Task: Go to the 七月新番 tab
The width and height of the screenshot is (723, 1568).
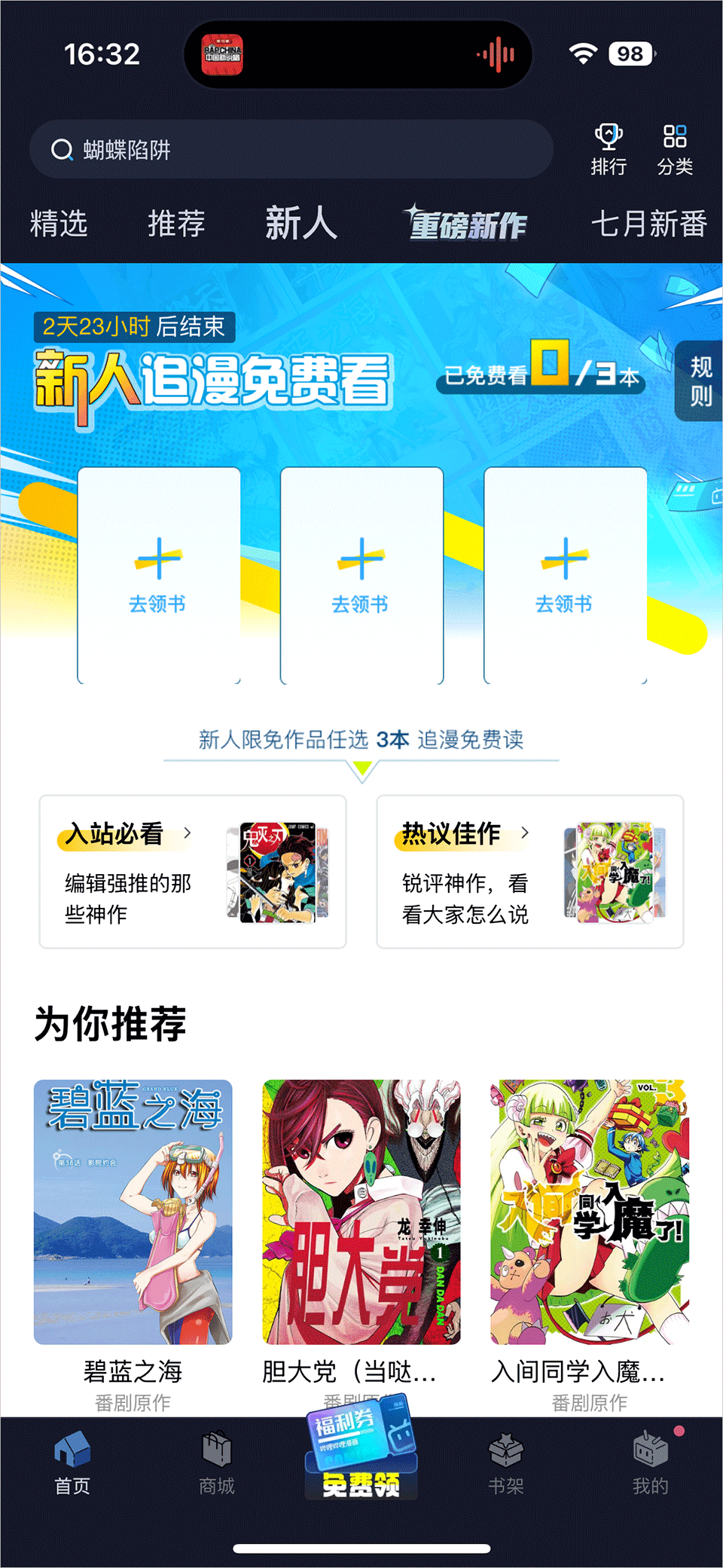Action: pos(648,224)
